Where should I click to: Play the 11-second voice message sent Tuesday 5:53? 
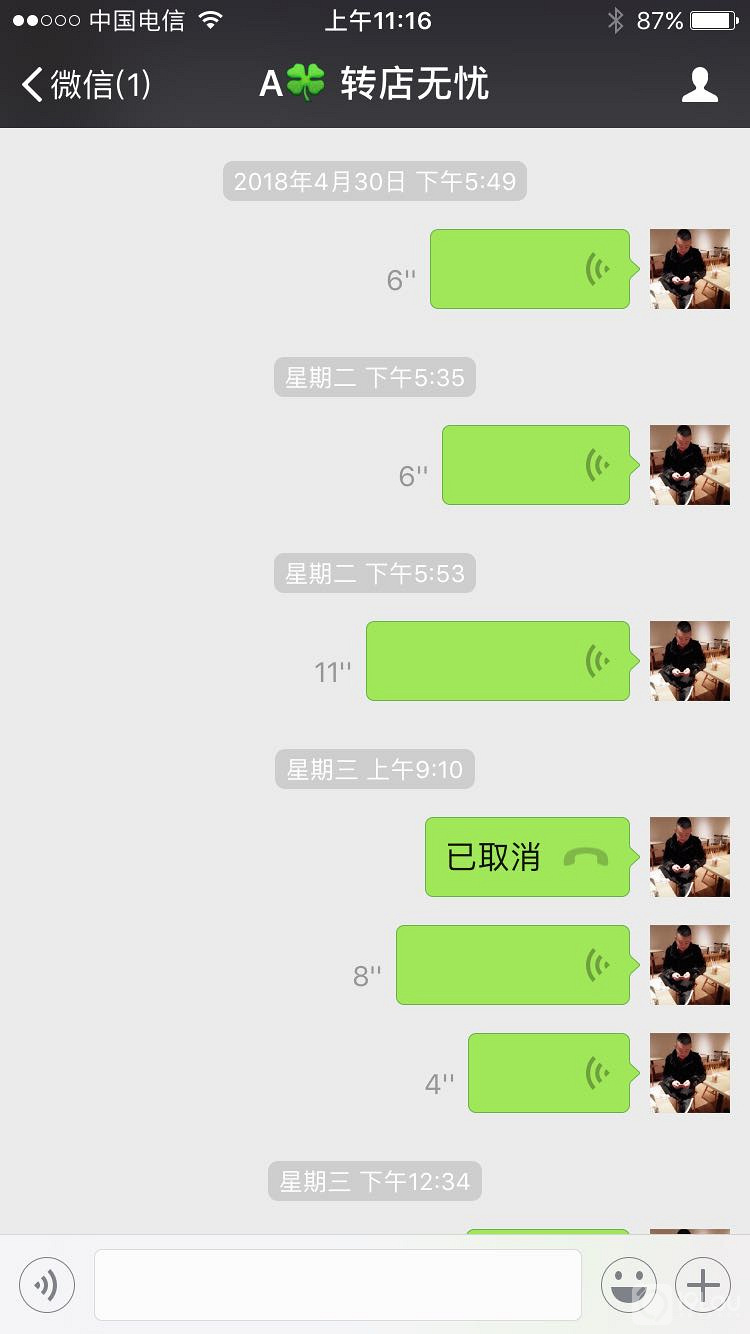pyautogui.click(x=497, y=661)
